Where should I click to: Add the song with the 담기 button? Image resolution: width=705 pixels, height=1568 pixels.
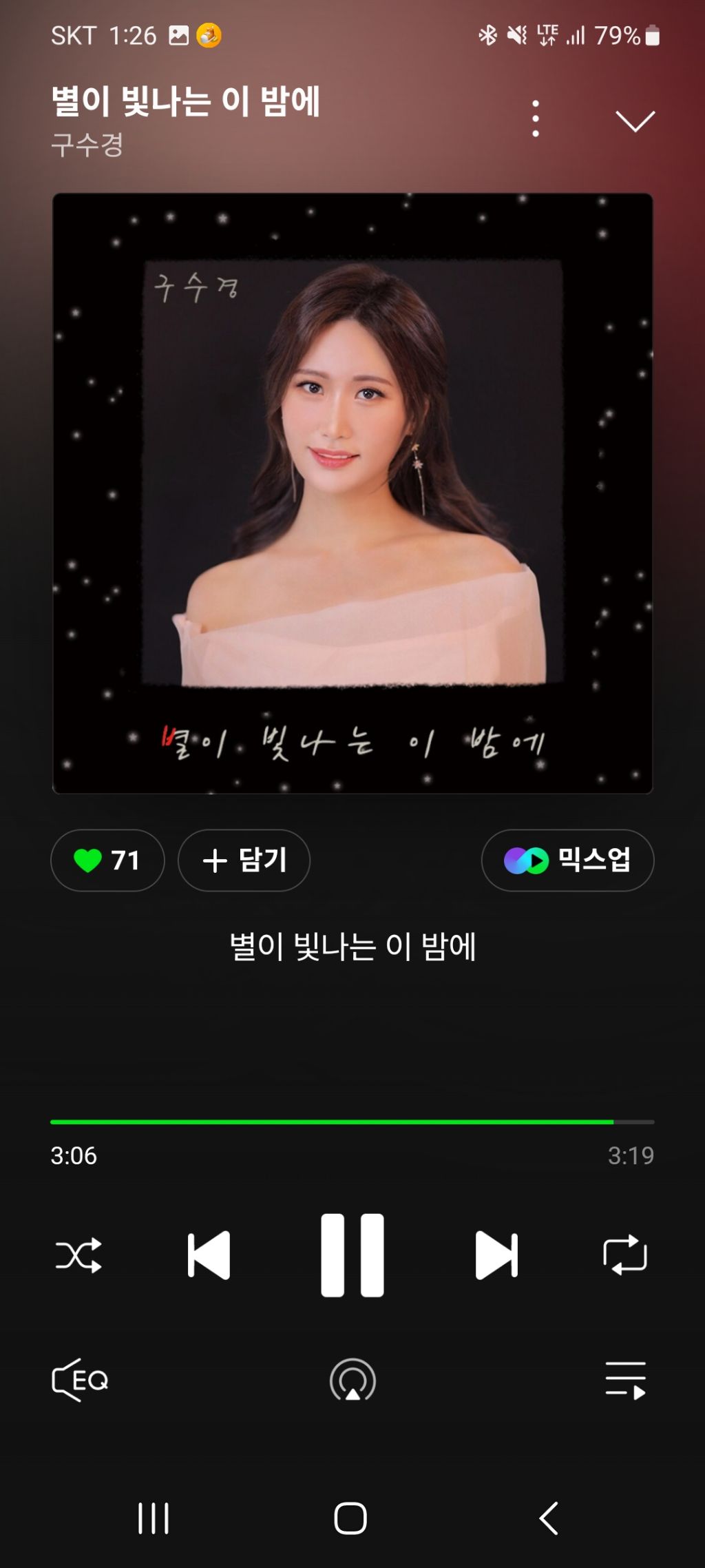[x=244, y=860]
